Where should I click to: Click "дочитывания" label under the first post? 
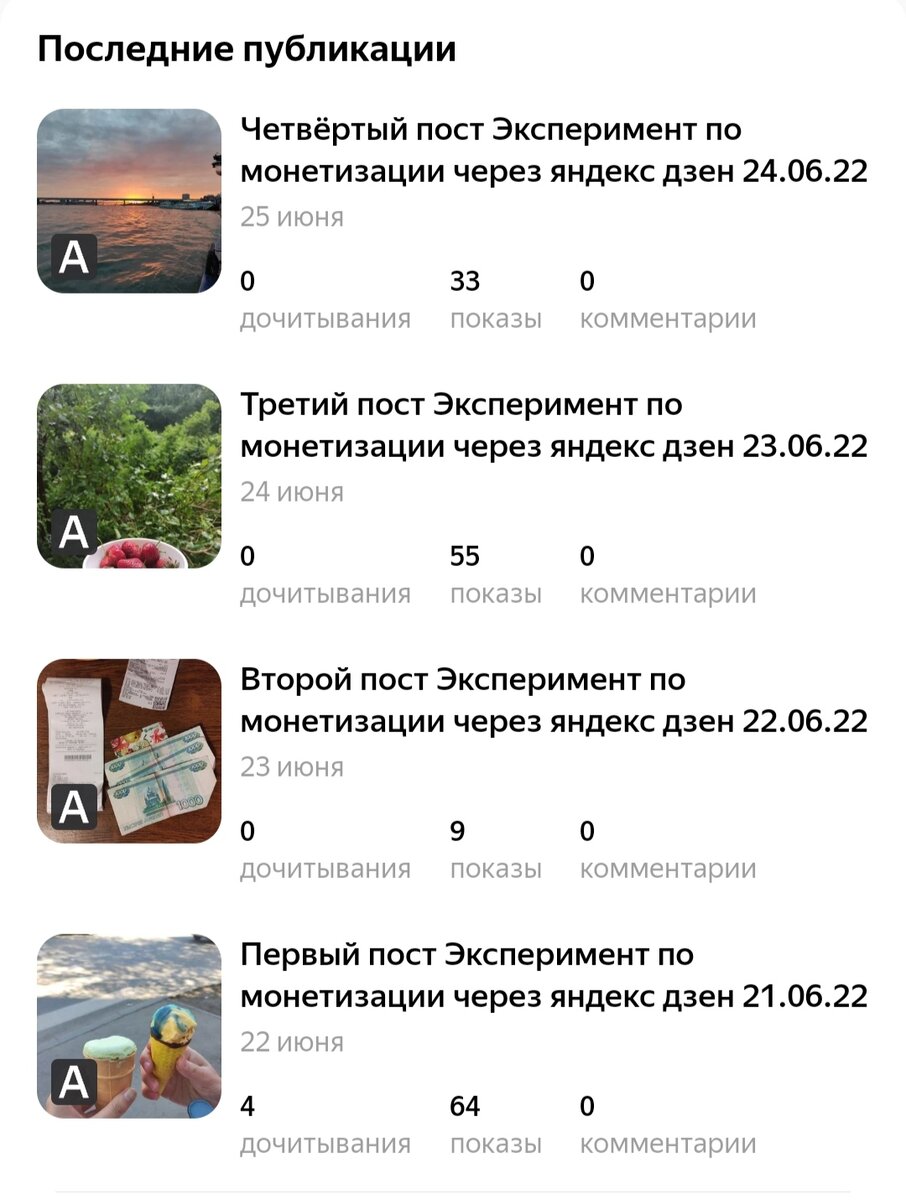click(325, 1143)
